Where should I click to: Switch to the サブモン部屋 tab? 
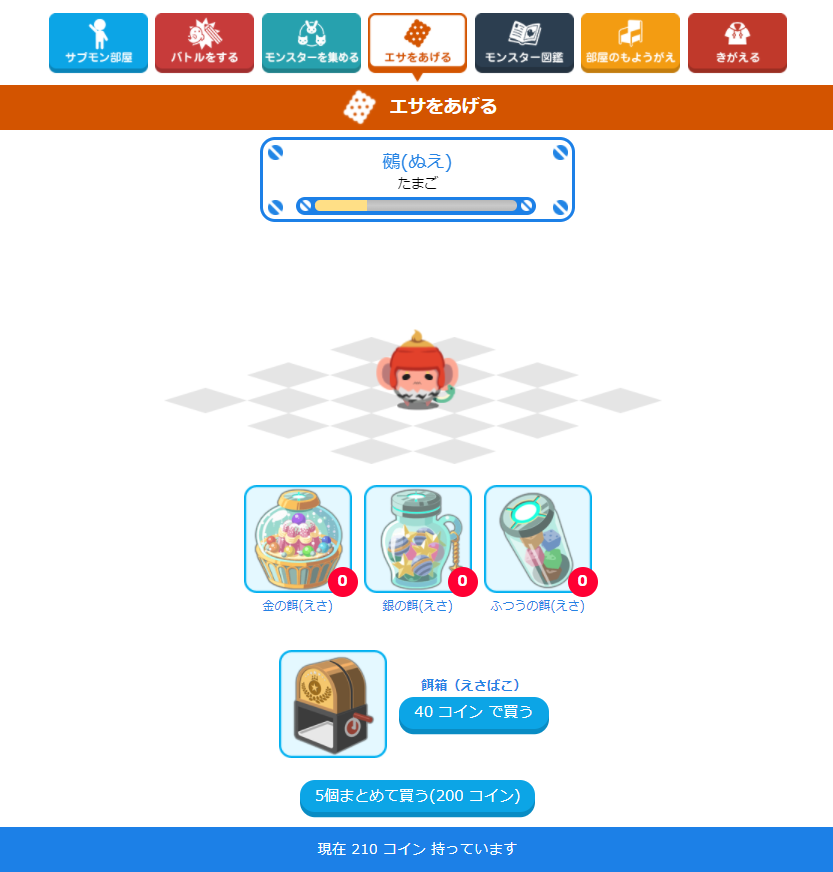pos(98,42)
